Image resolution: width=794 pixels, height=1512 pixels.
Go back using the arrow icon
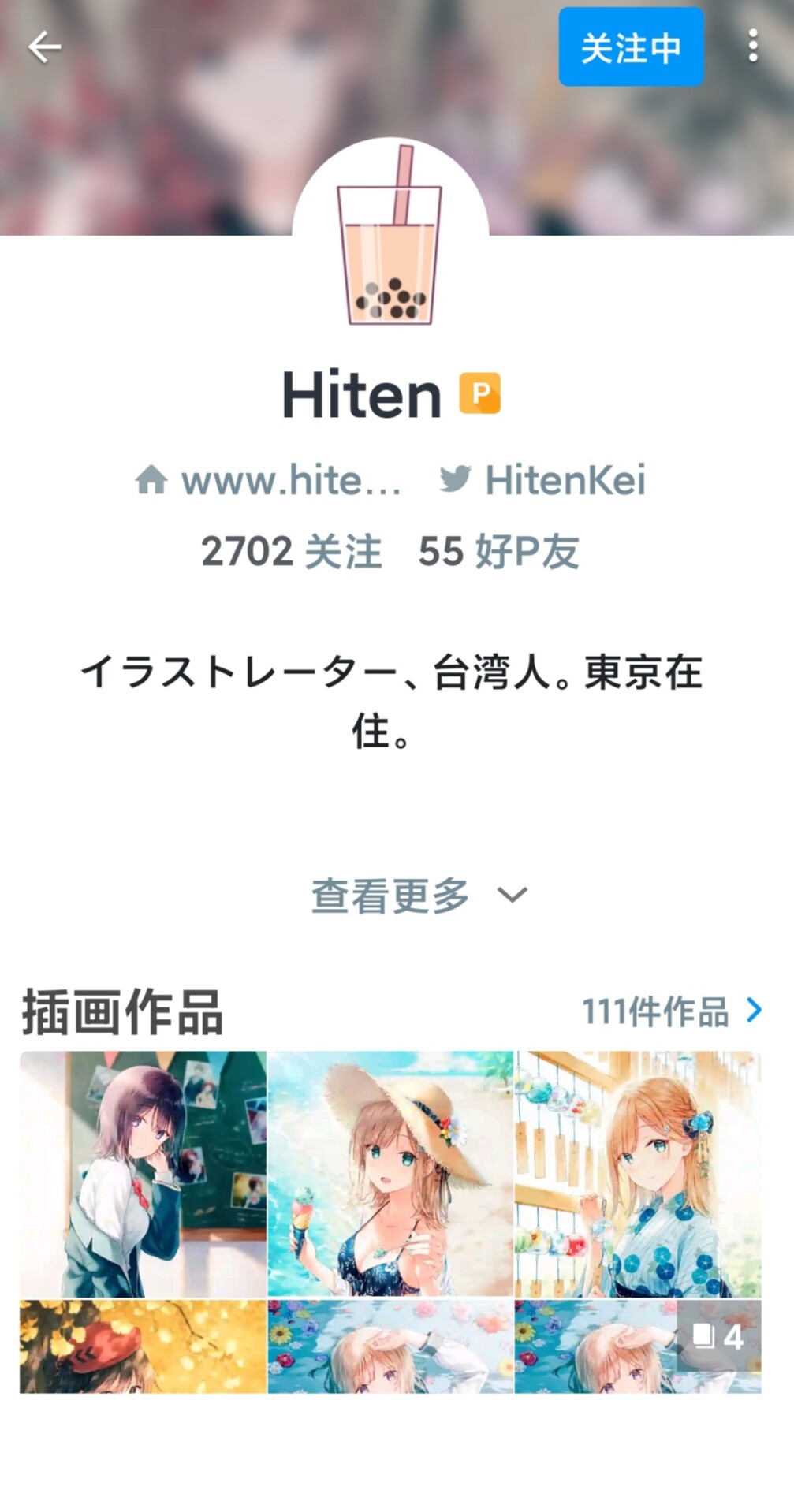click(44, 47)
